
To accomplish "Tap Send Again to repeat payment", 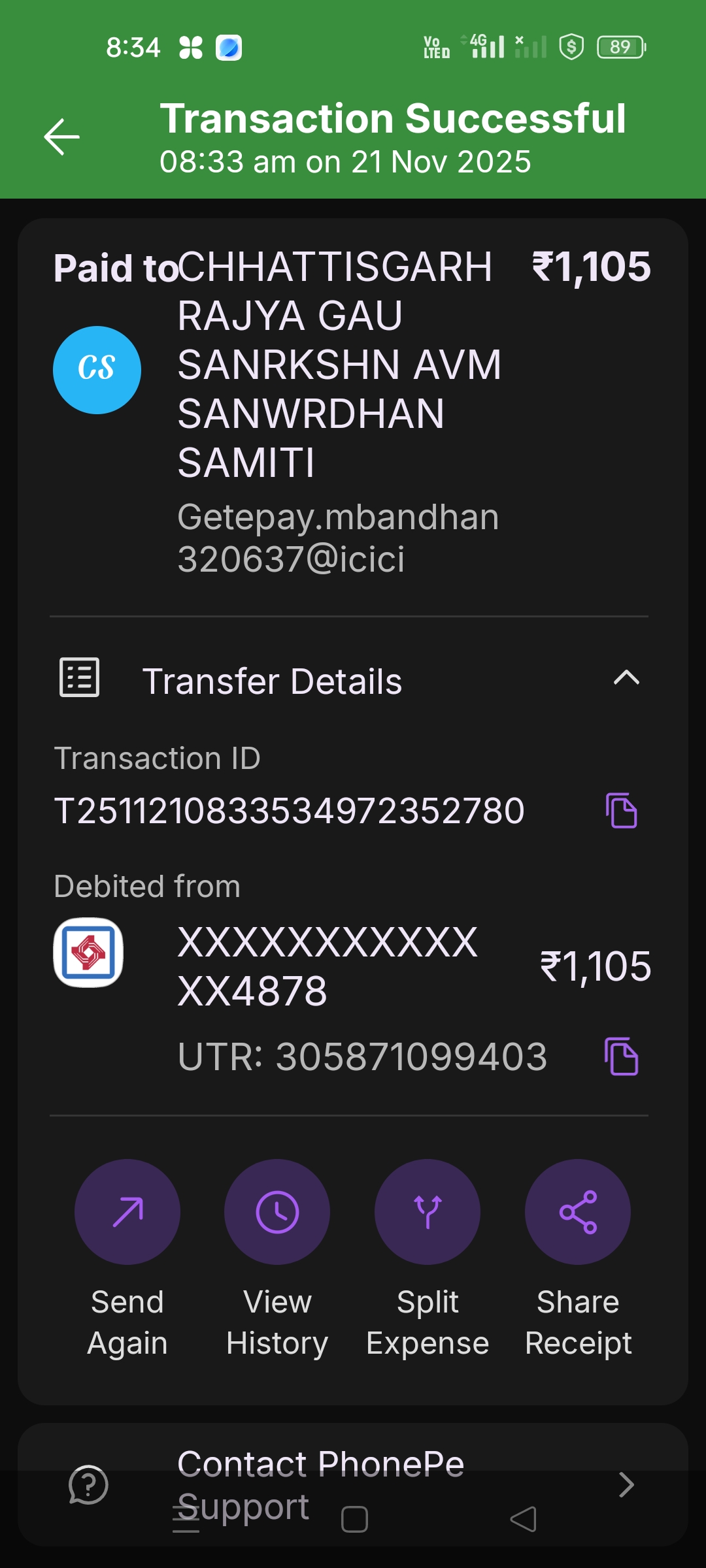I will point(127,1212).
